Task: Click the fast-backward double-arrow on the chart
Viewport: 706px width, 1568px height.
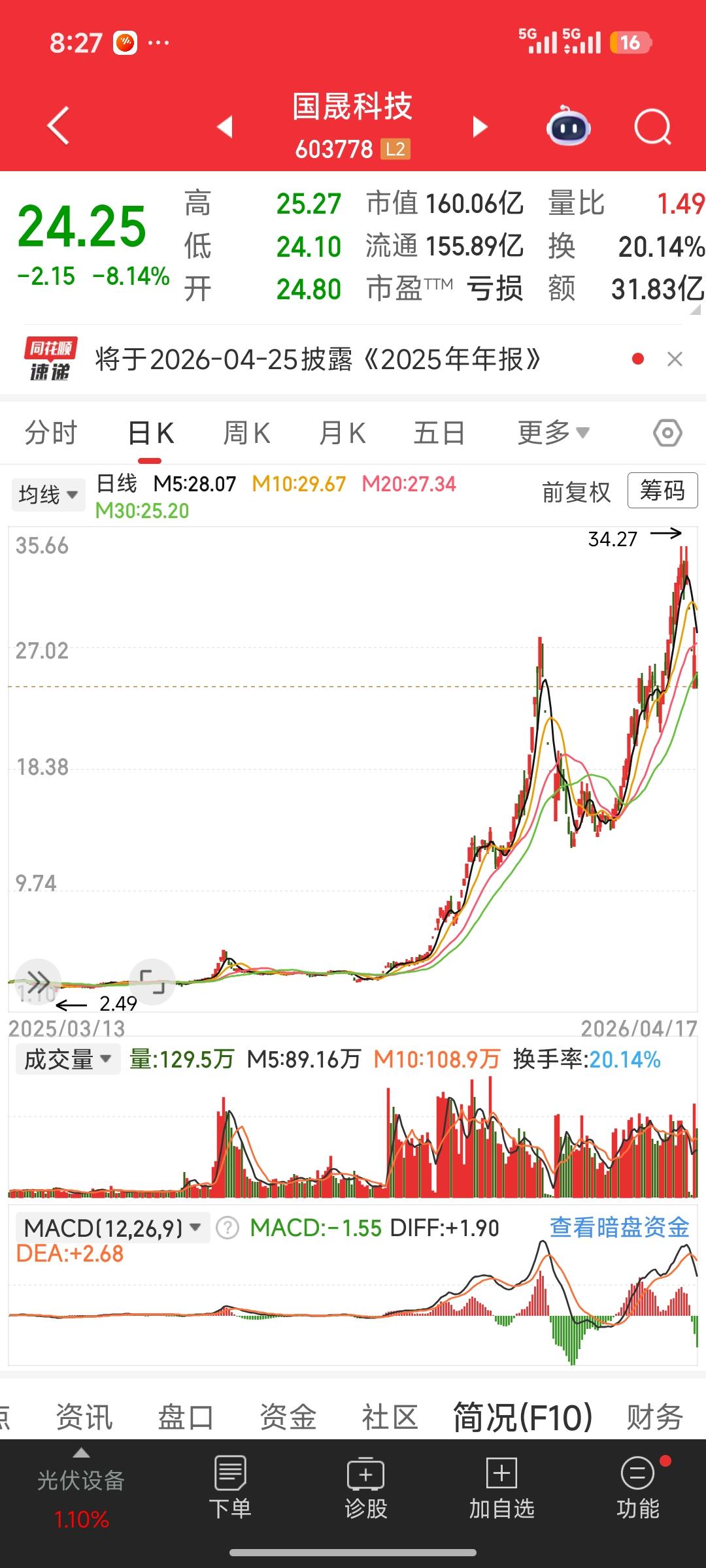Action: click(x=39, y=980)
